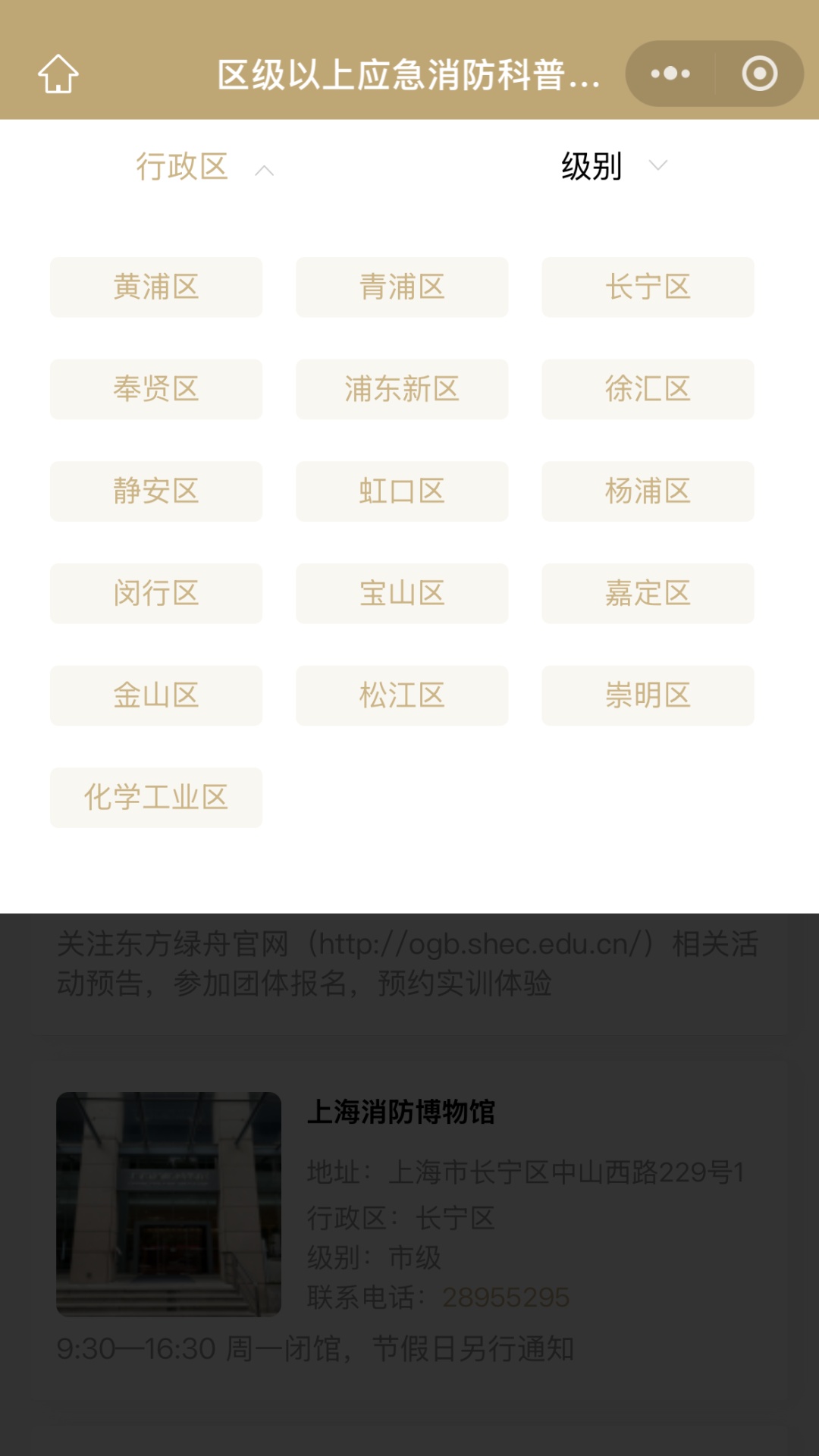Select 闵行区 chip
The image size is (819, 1456).
[x=156, y=593]
